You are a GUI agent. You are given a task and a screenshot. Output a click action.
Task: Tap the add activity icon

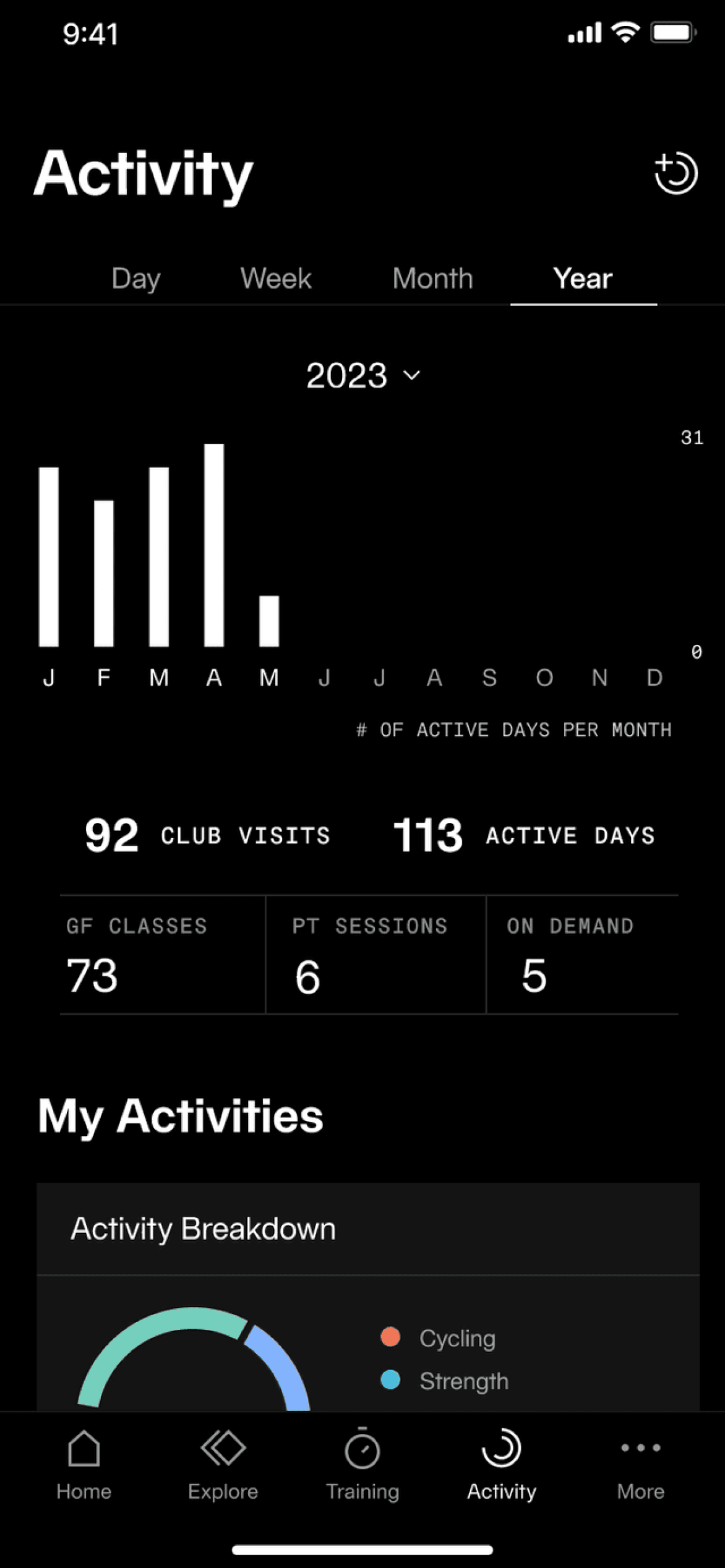pos(676,173)
